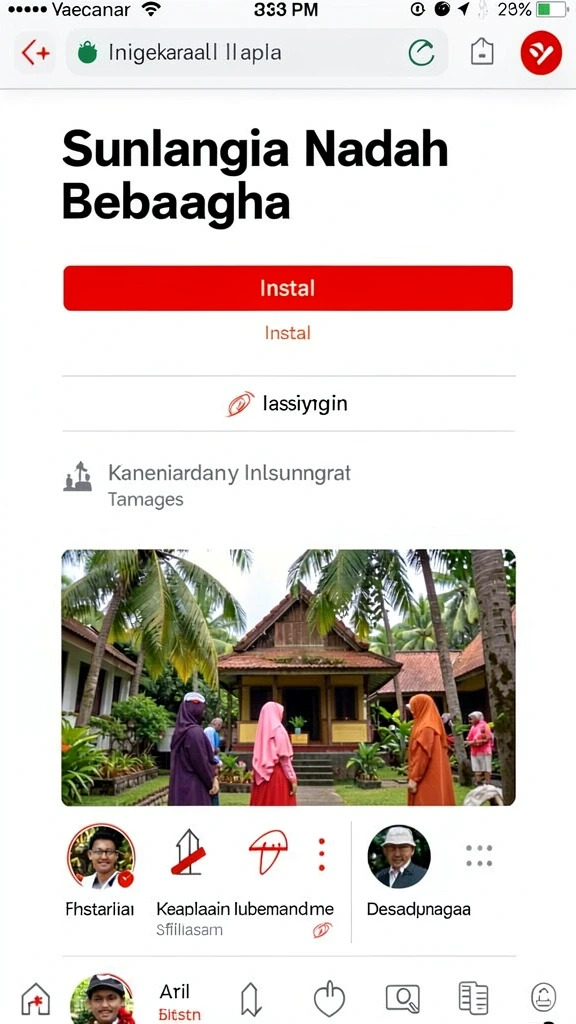Viewport: 576px width, 1024px height.
Task: Open the search magnifier in the bottom bar
Action: point(402,999)
